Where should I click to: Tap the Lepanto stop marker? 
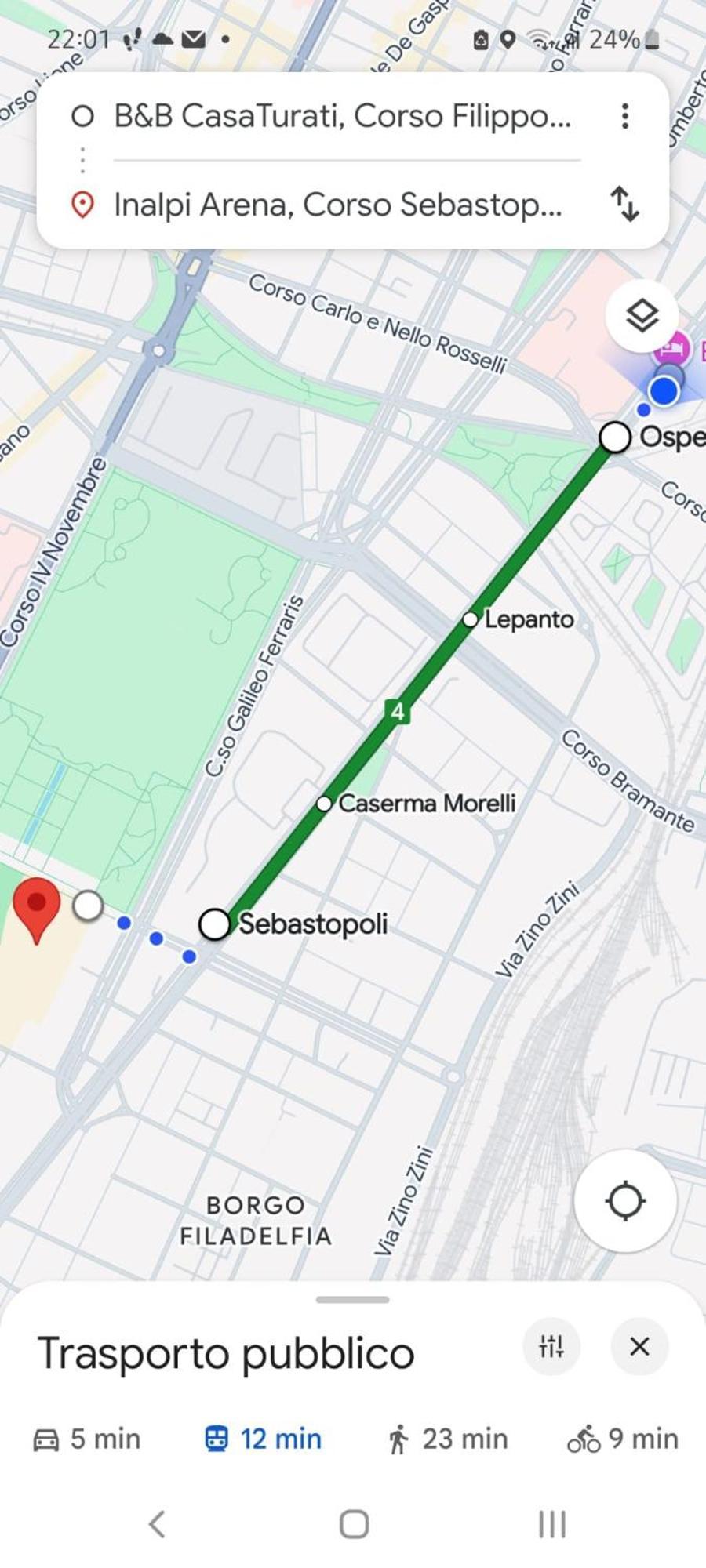pyautogui.click(x=470, y=619)
